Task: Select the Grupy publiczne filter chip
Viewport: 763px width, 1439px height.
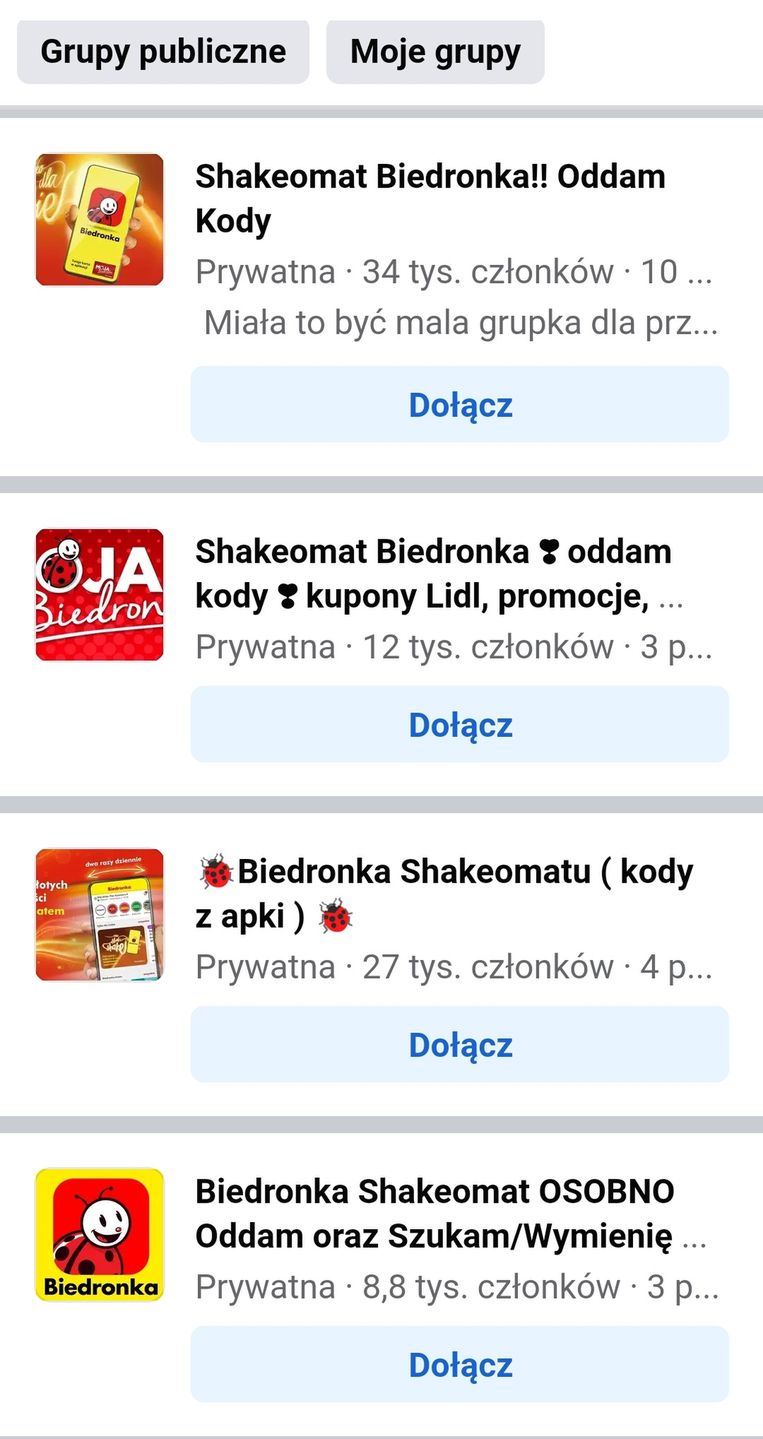Action: 163,52
